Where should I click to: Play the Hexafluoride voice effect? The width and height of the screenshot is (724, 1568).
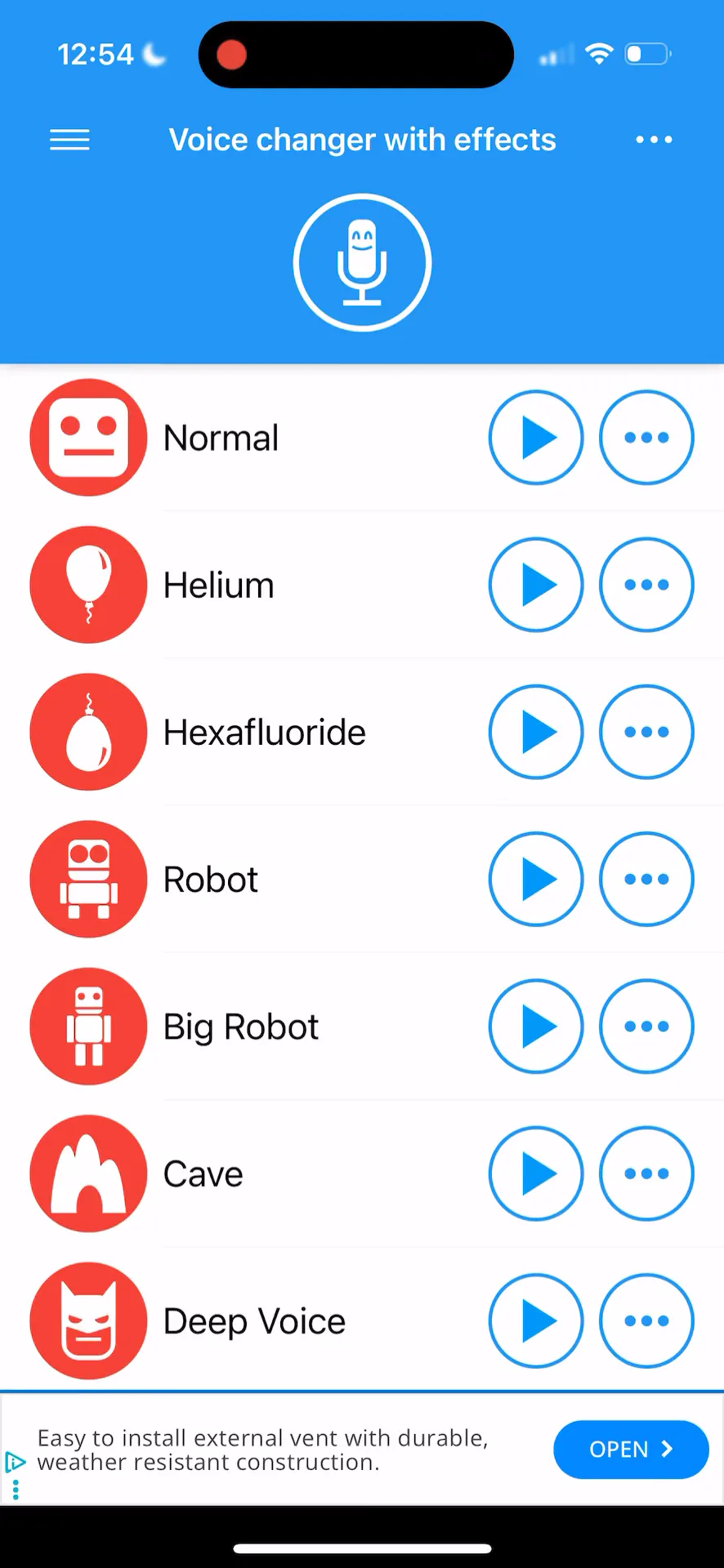coord(536,732)
